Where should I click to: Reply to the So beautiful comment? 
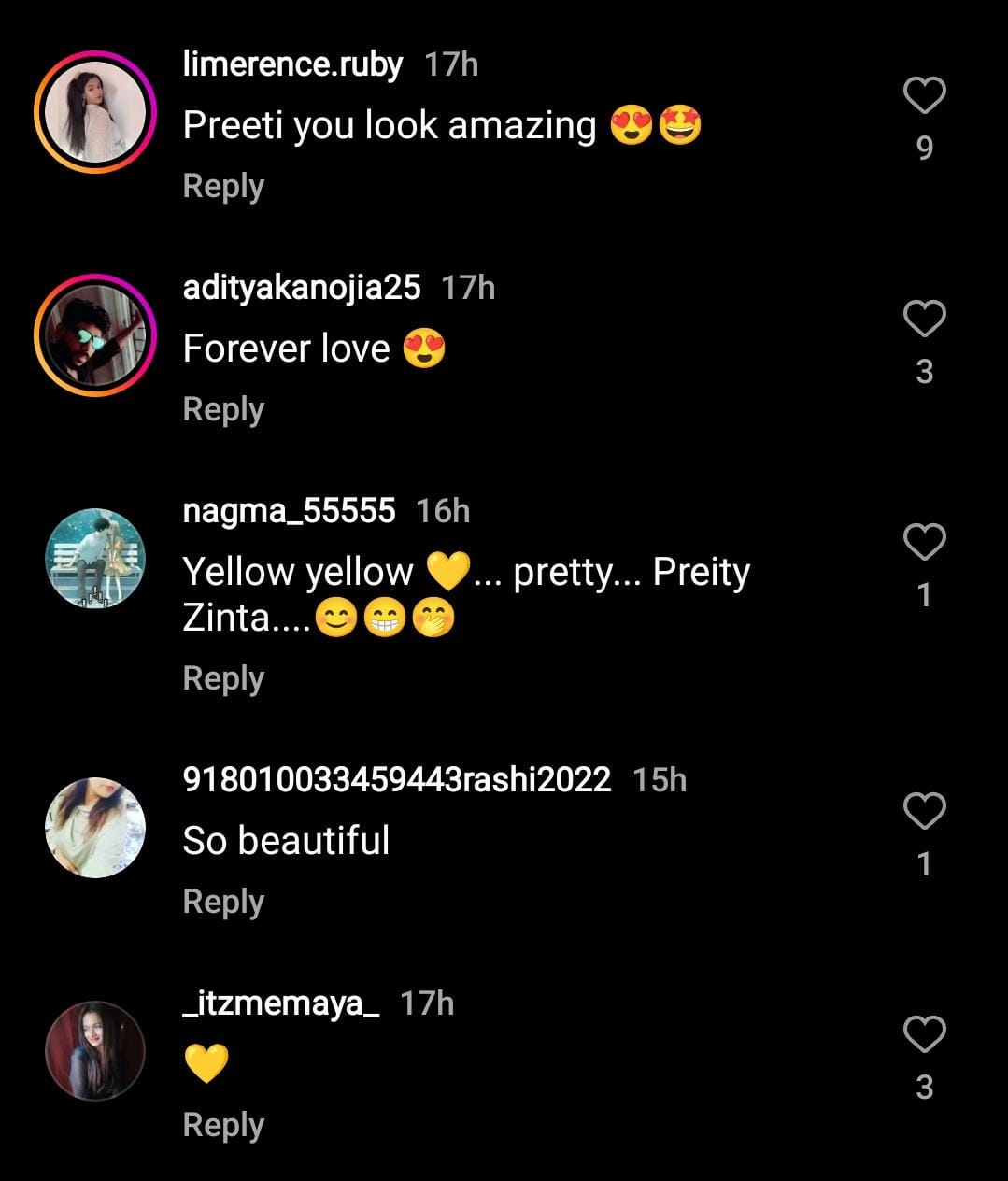coord(223,902)
